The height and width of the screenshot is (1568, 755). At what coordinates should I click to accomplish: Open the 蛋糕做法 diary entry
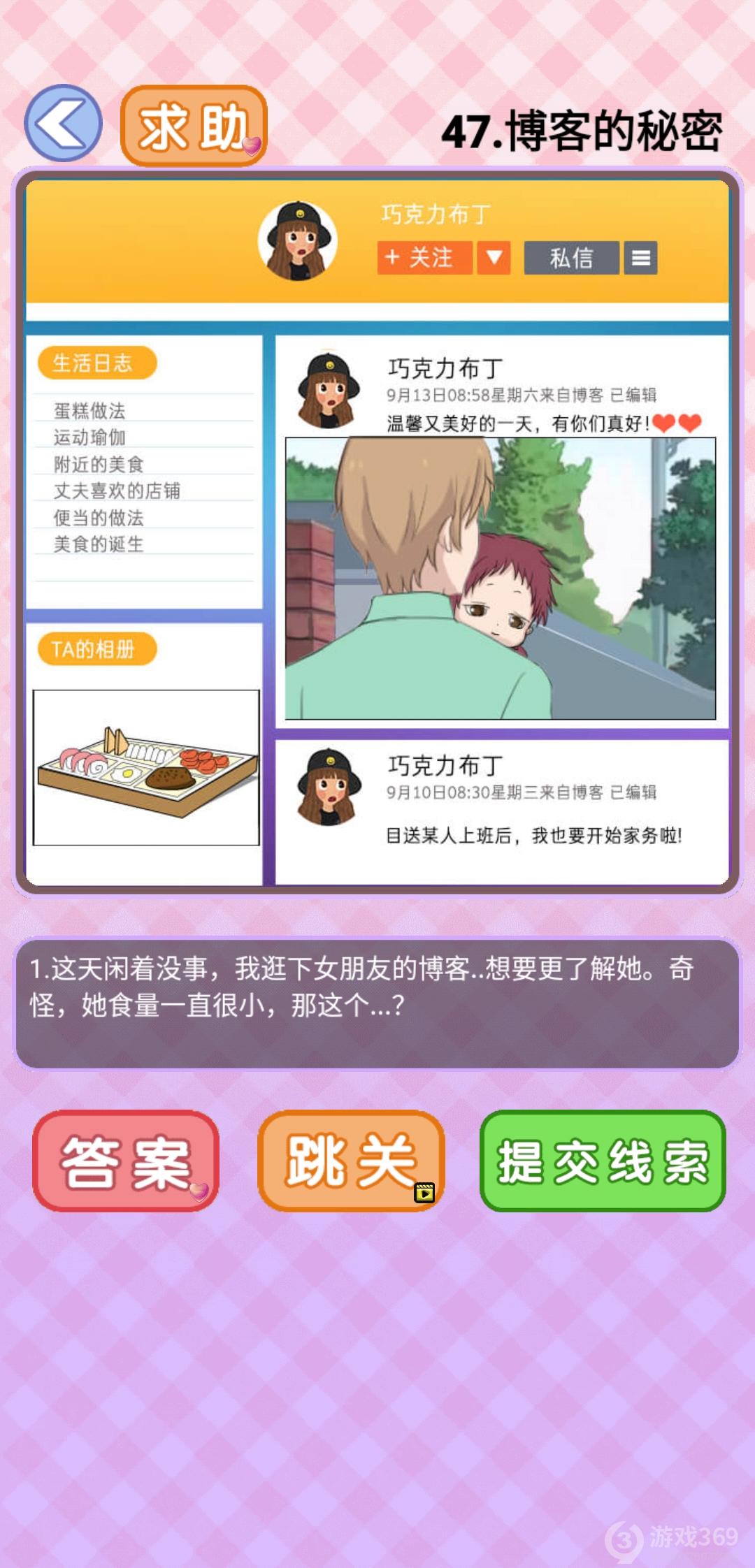[89, 411]
